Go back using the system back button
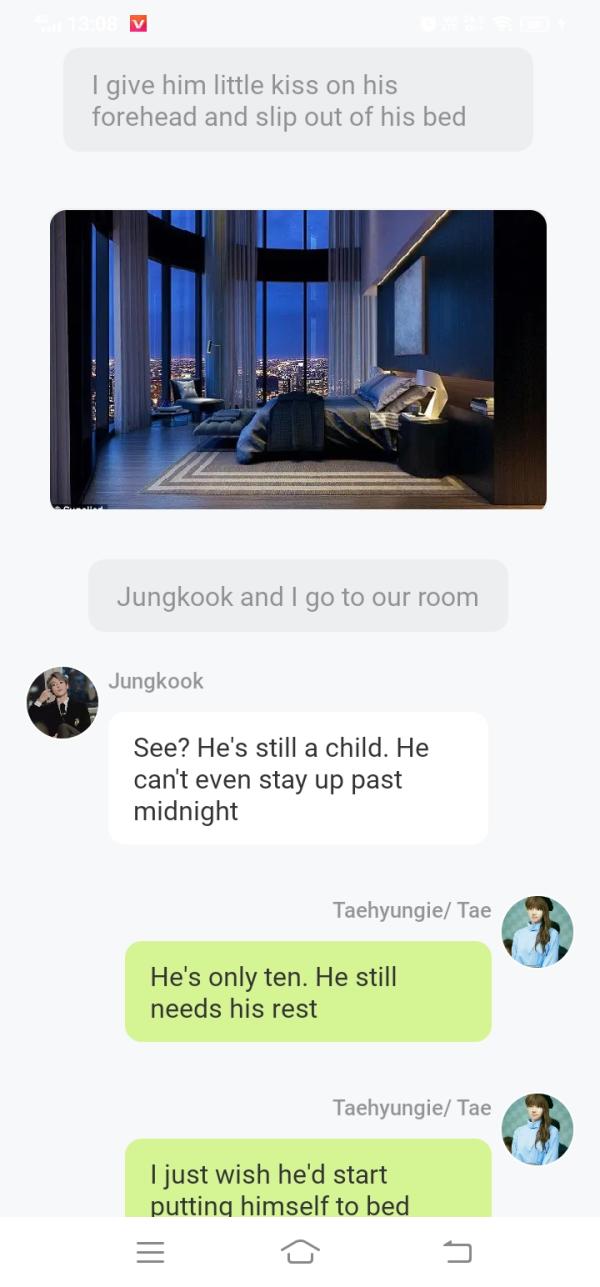 click(457, 1251)
